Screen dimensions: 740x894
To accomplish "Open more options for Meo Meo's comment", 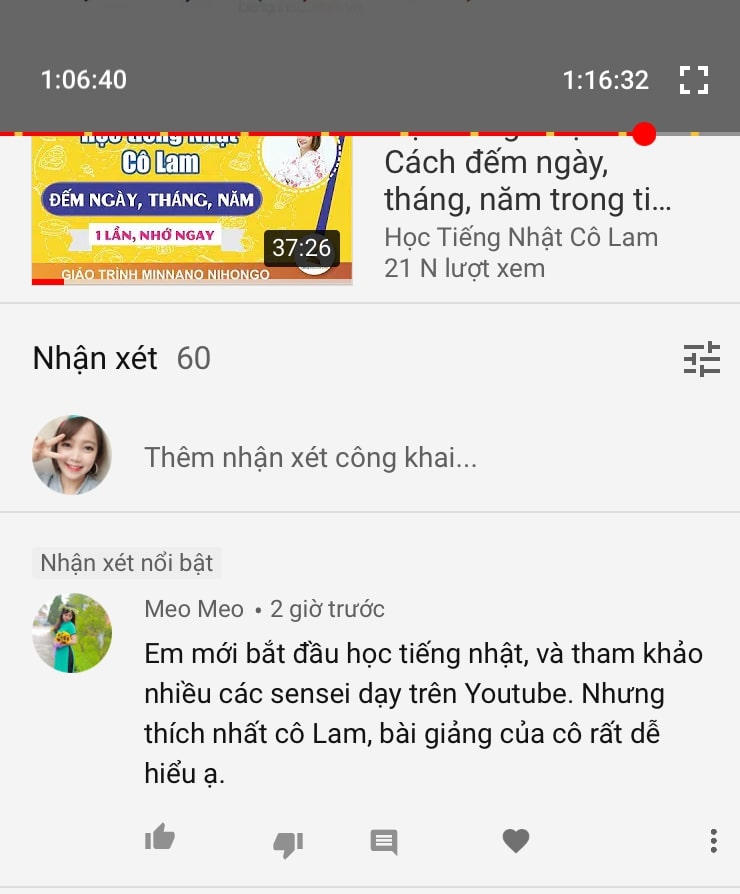I will tap(713, 841).
